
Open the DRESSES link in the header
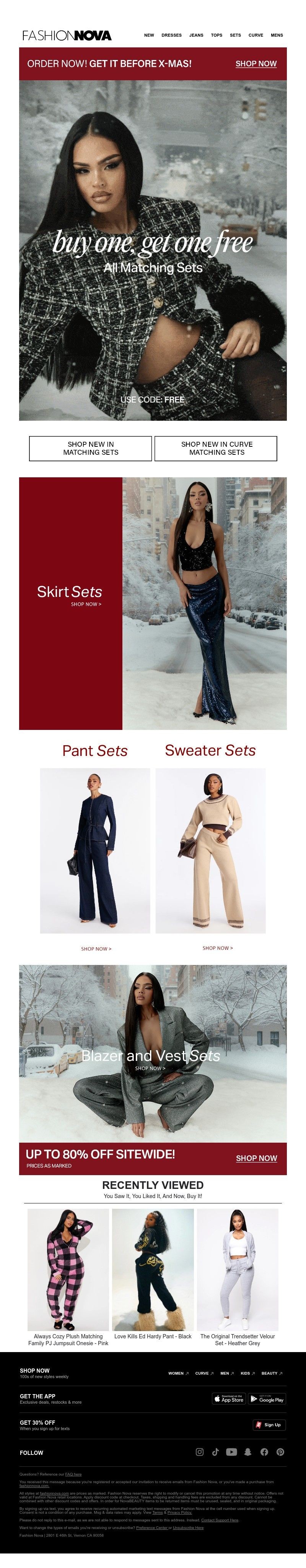[171, 35]
